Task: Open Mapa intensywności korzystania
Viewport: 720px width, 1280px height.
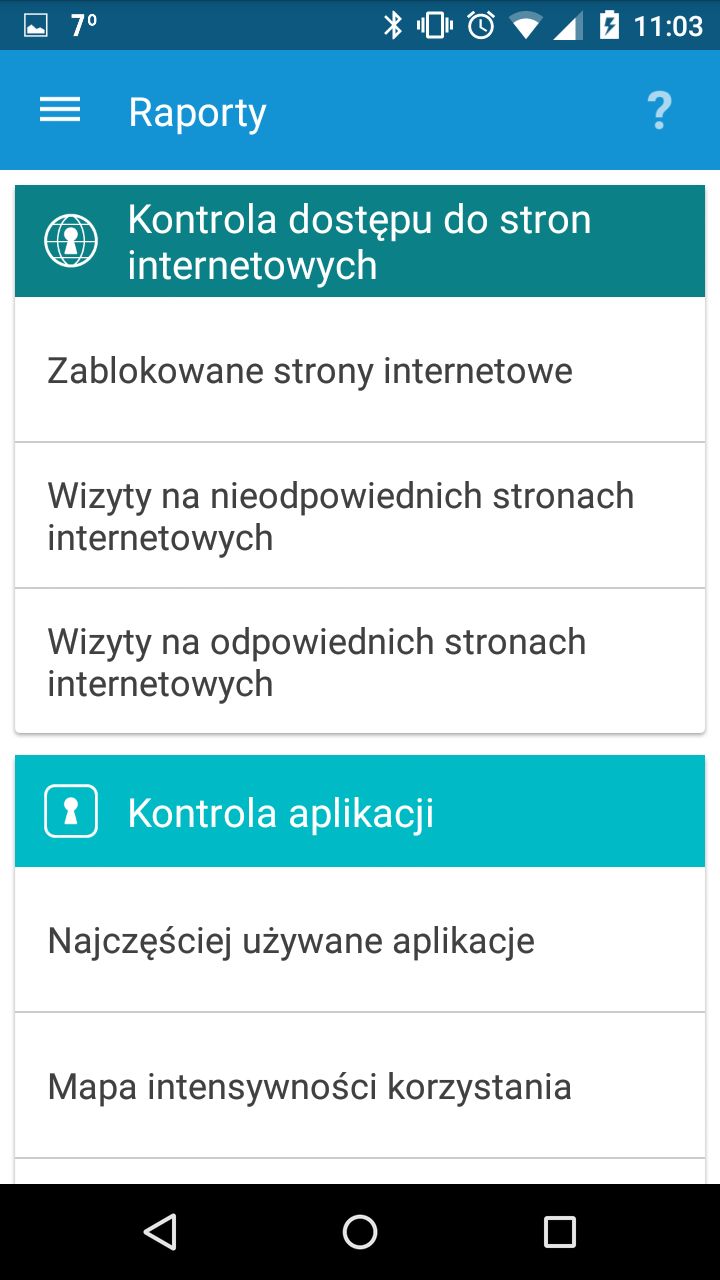Action: [x=360, y=1086]
